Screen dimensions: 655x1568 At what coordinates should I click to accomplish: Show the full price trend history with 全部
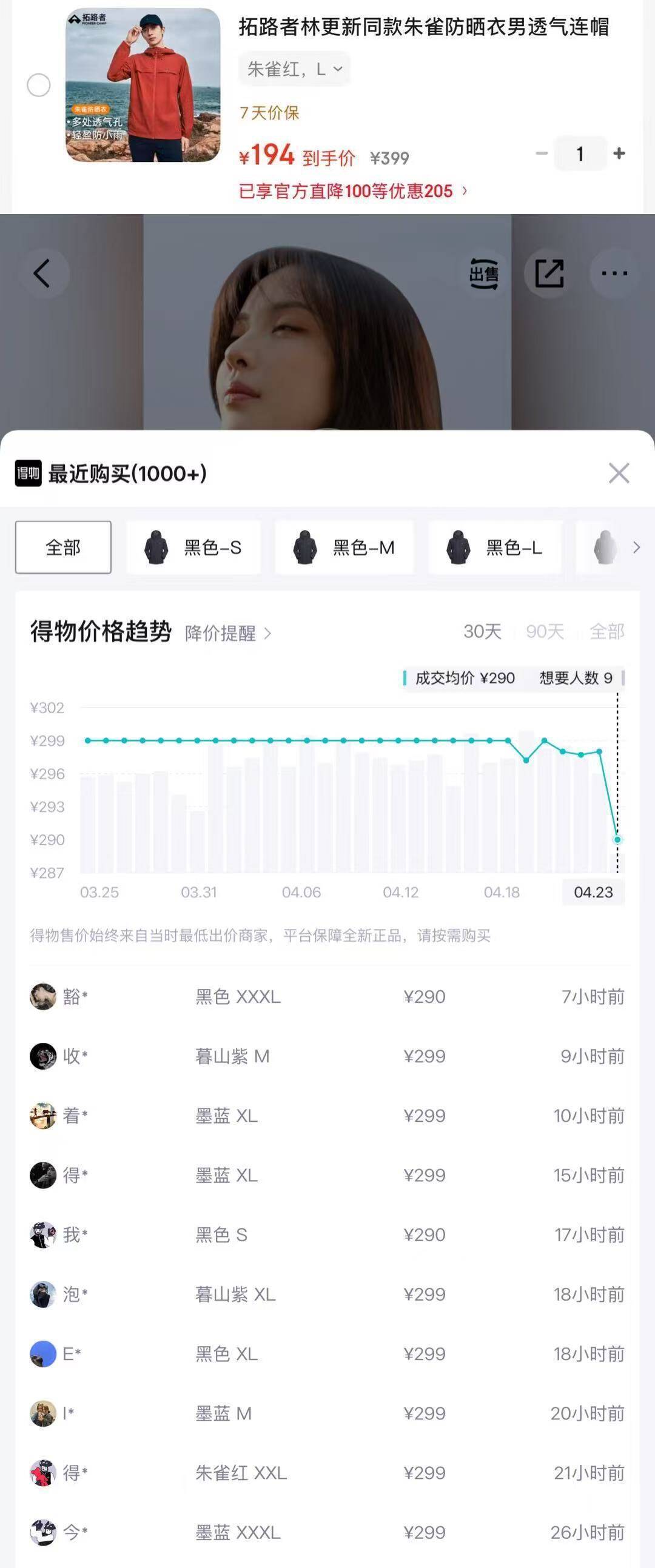pyautogui.click(x=607, y=631)
